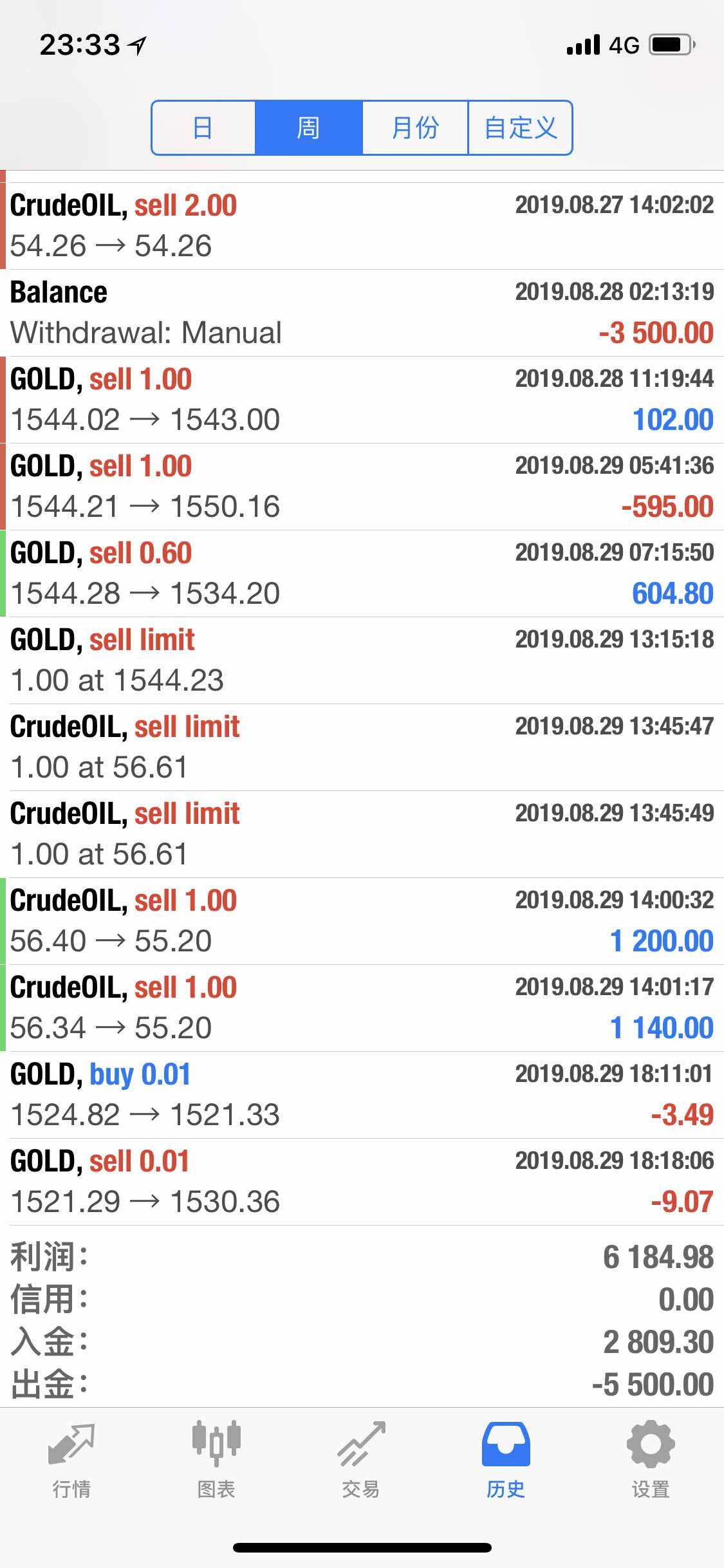The width and height of the screenshot is (724, 1568).
Task: Switch to the 日 (day) period
Action: point(203,127)
